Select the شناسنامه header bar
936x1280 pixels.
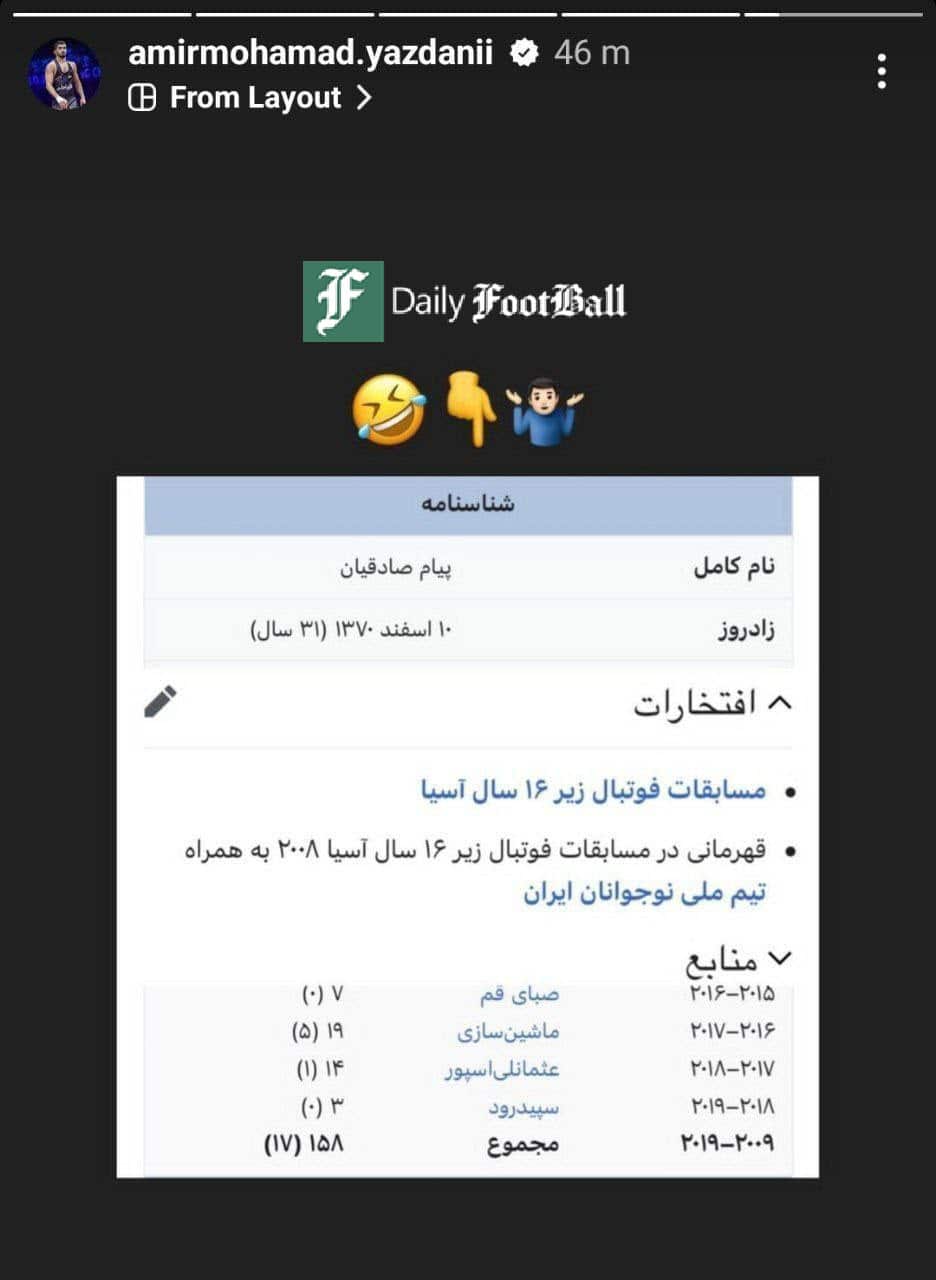[468, 503]
